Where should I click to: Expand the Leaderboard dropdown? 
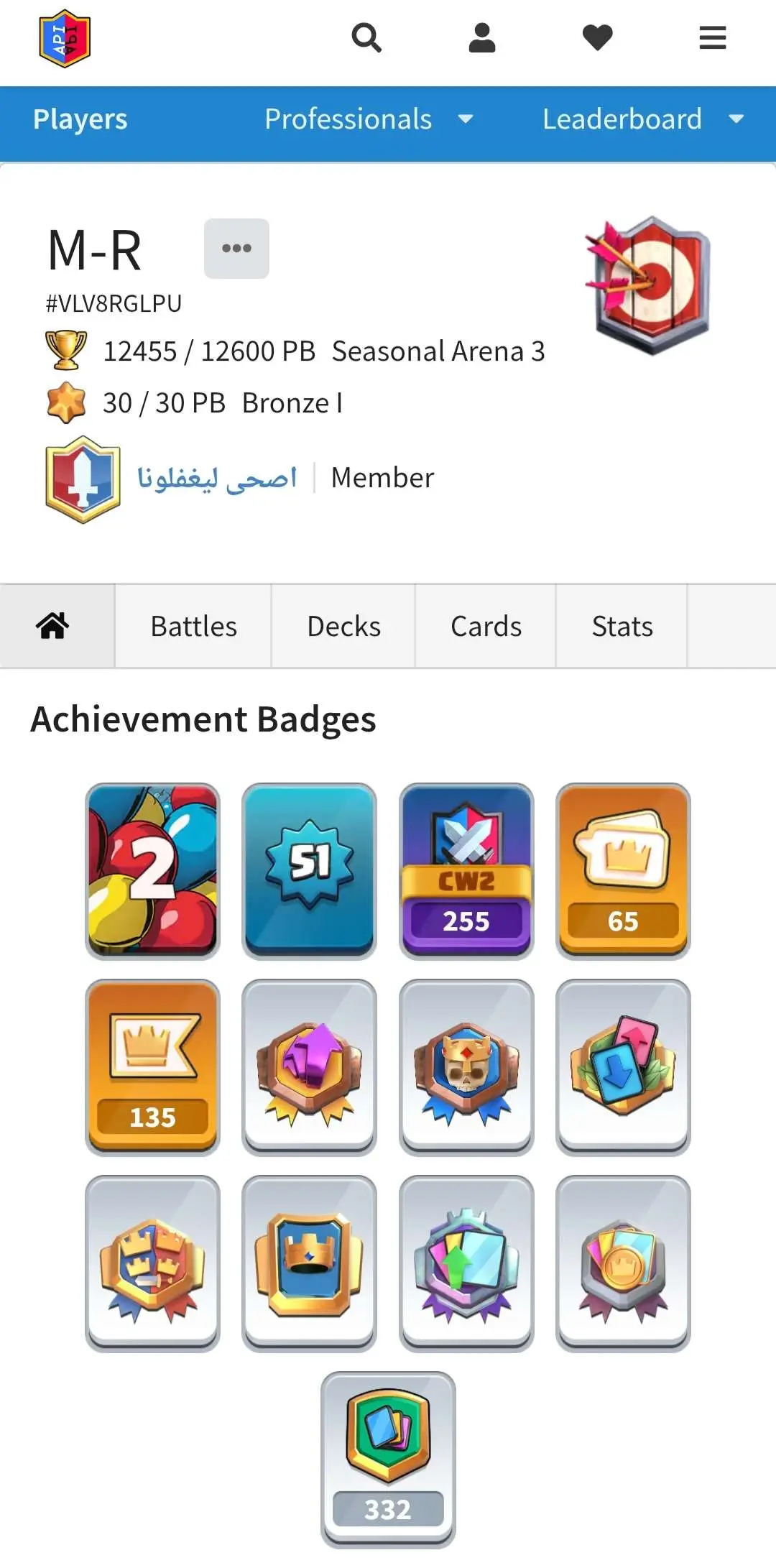click(x=642, y=119)
